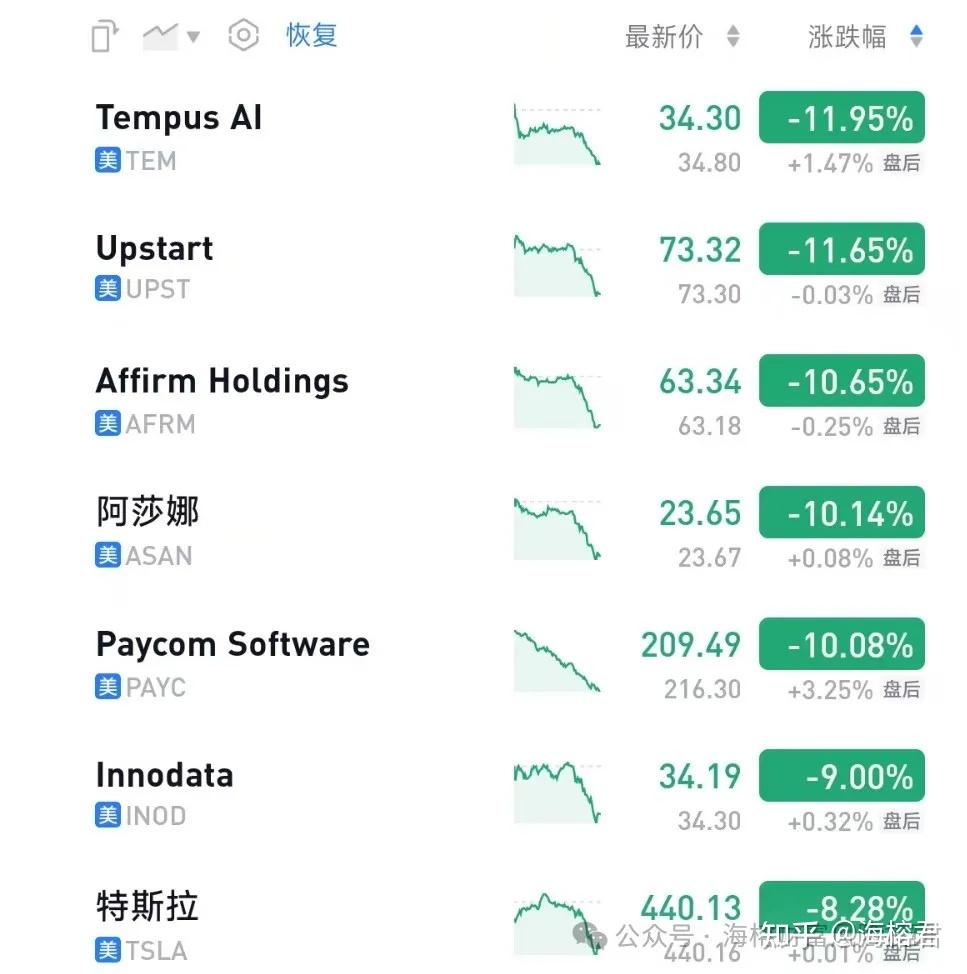The width and height of the screenshot is (967, 974).
Task: Click the 美 market badge beside TEM
Action: coord(107,160)
